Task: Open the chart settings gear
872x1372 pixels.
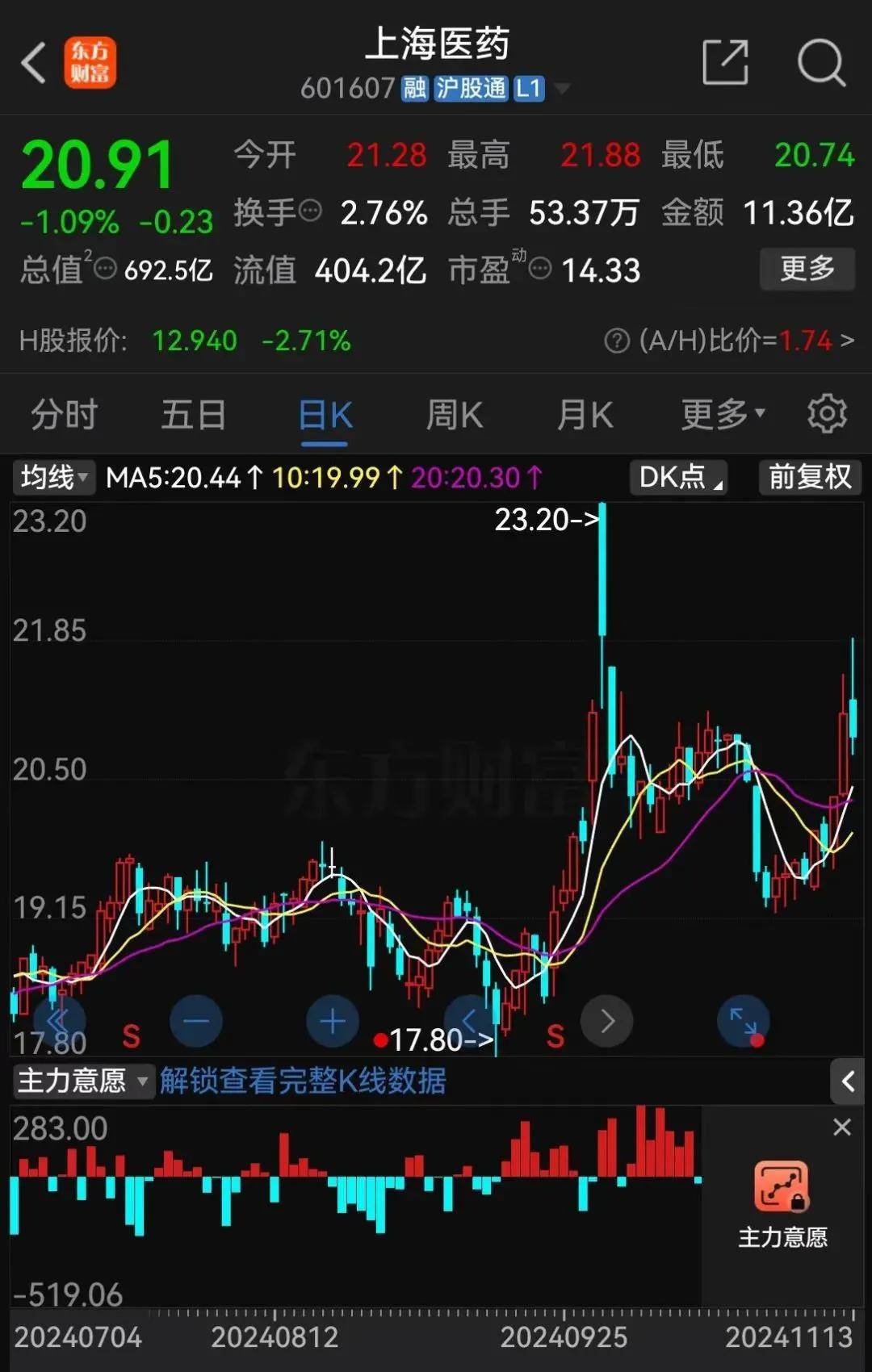Action: (826, 413)
